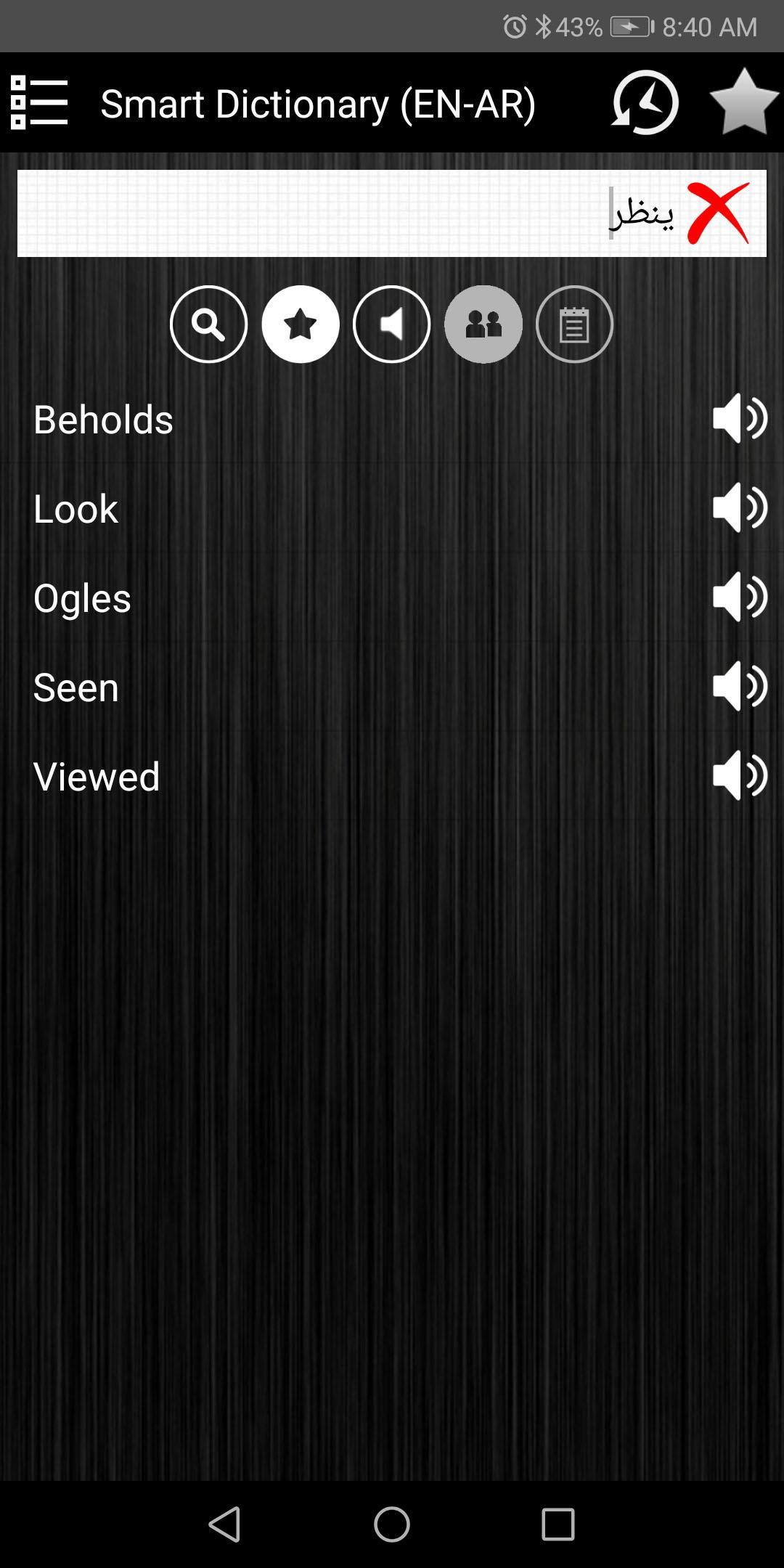
Task: Play pronunciation of the searched word
Action: [x=392, y=324]
